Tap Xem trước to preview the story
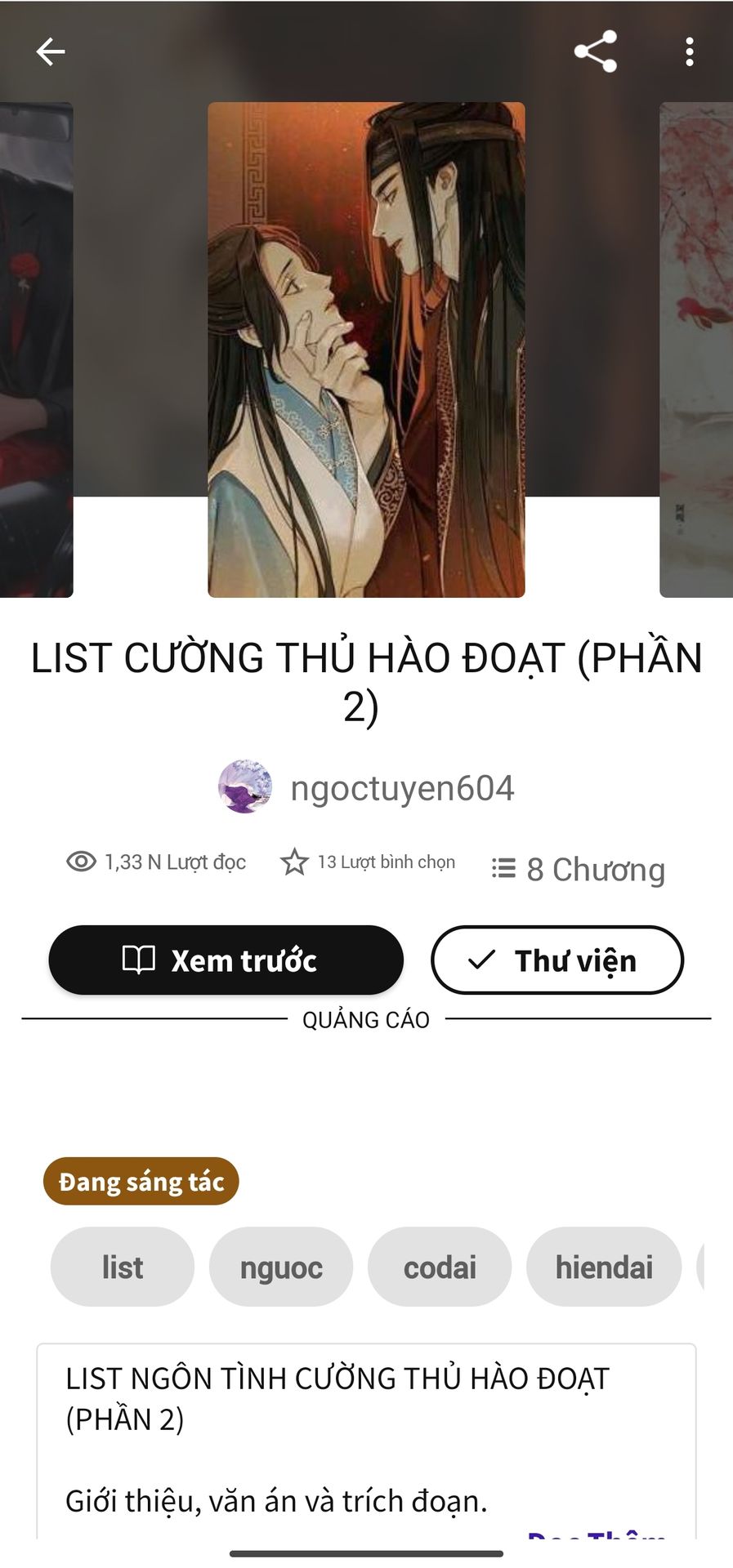 tap(226, 960)
